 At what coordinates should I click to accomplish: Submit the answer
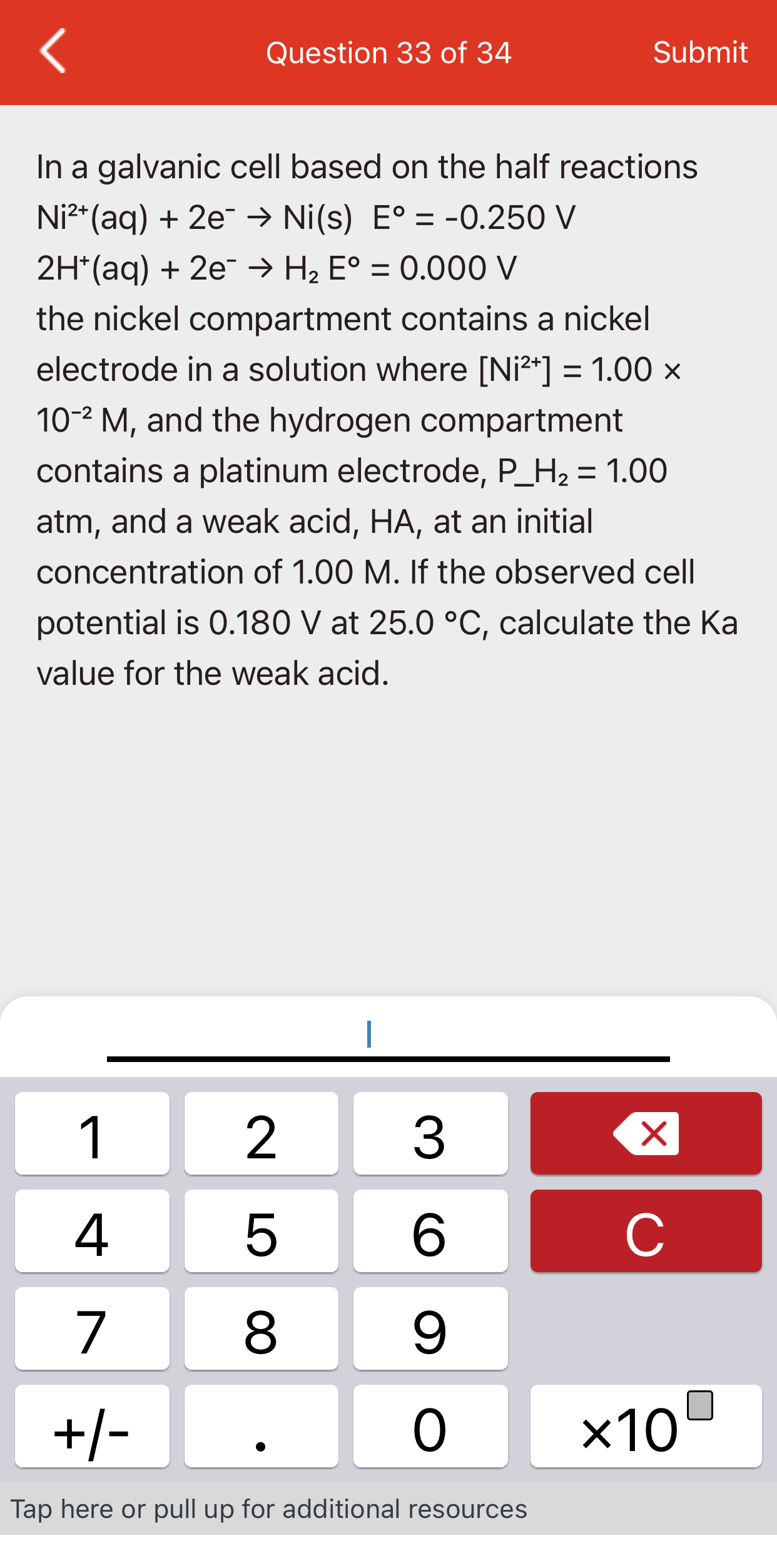pos(700,52)
